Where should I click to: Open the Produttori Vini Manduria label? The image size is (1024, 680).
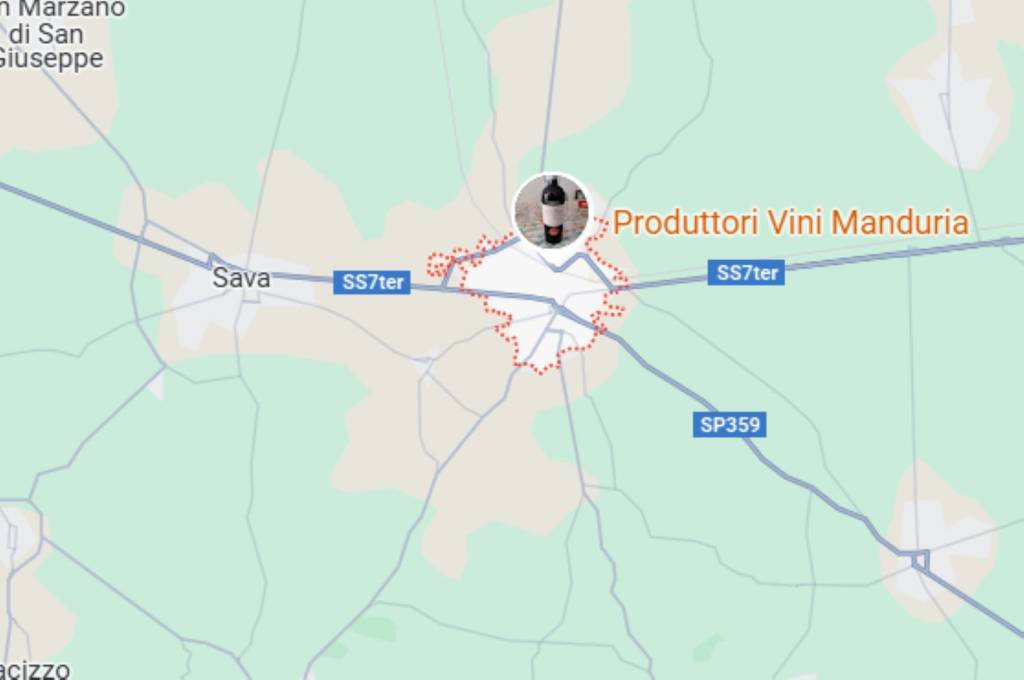click(x=790, y=222)
